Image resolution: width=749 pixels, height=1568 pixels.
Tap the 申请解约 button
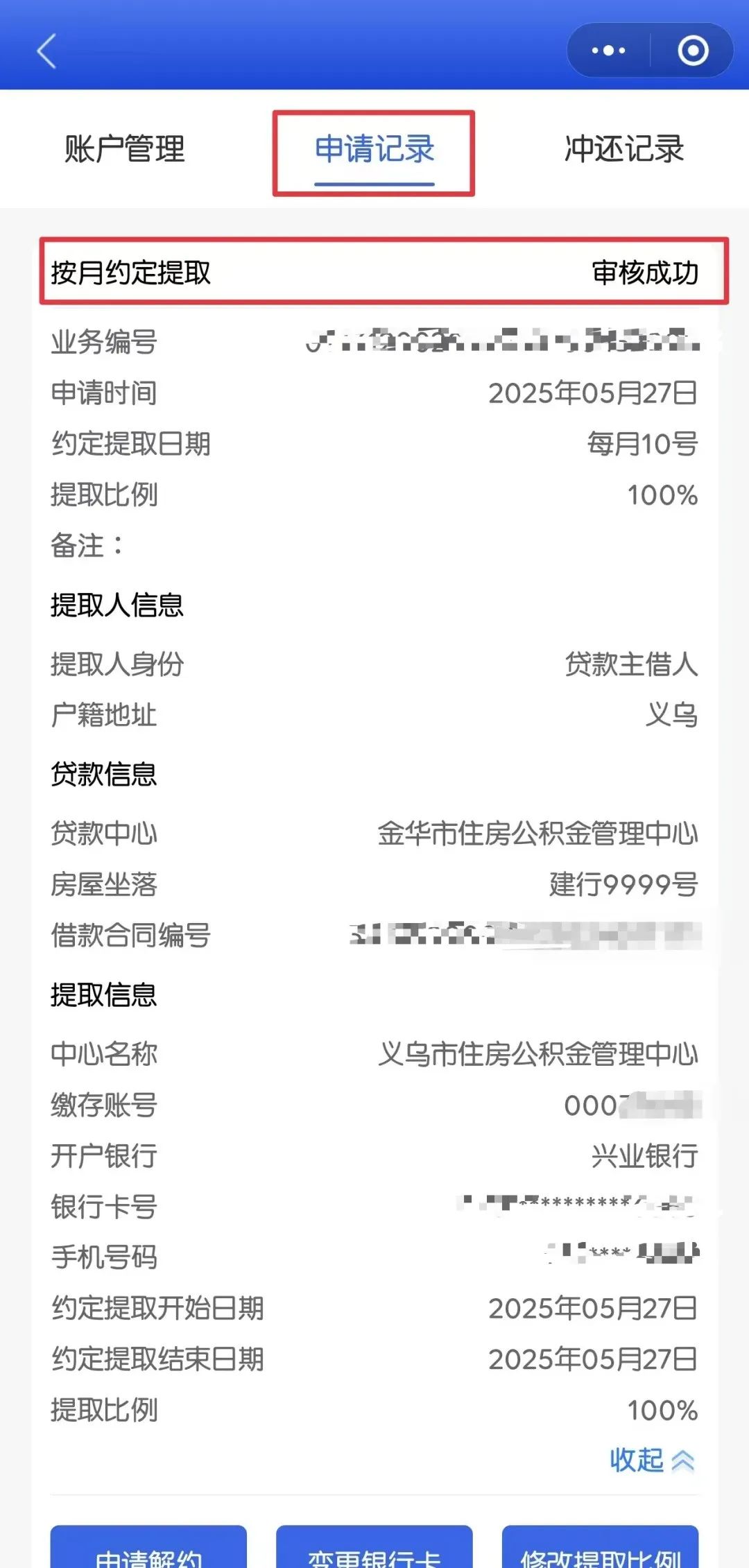(148, 1548)
